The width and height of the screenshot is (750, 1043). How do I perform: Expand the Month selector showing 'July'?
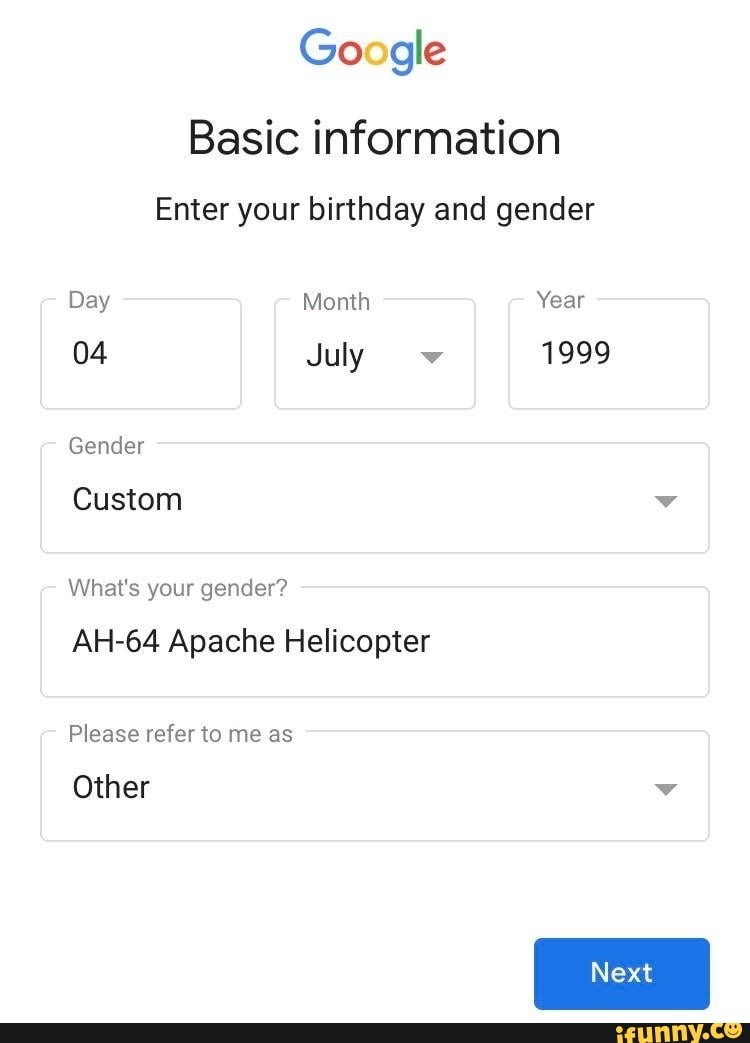375,354
